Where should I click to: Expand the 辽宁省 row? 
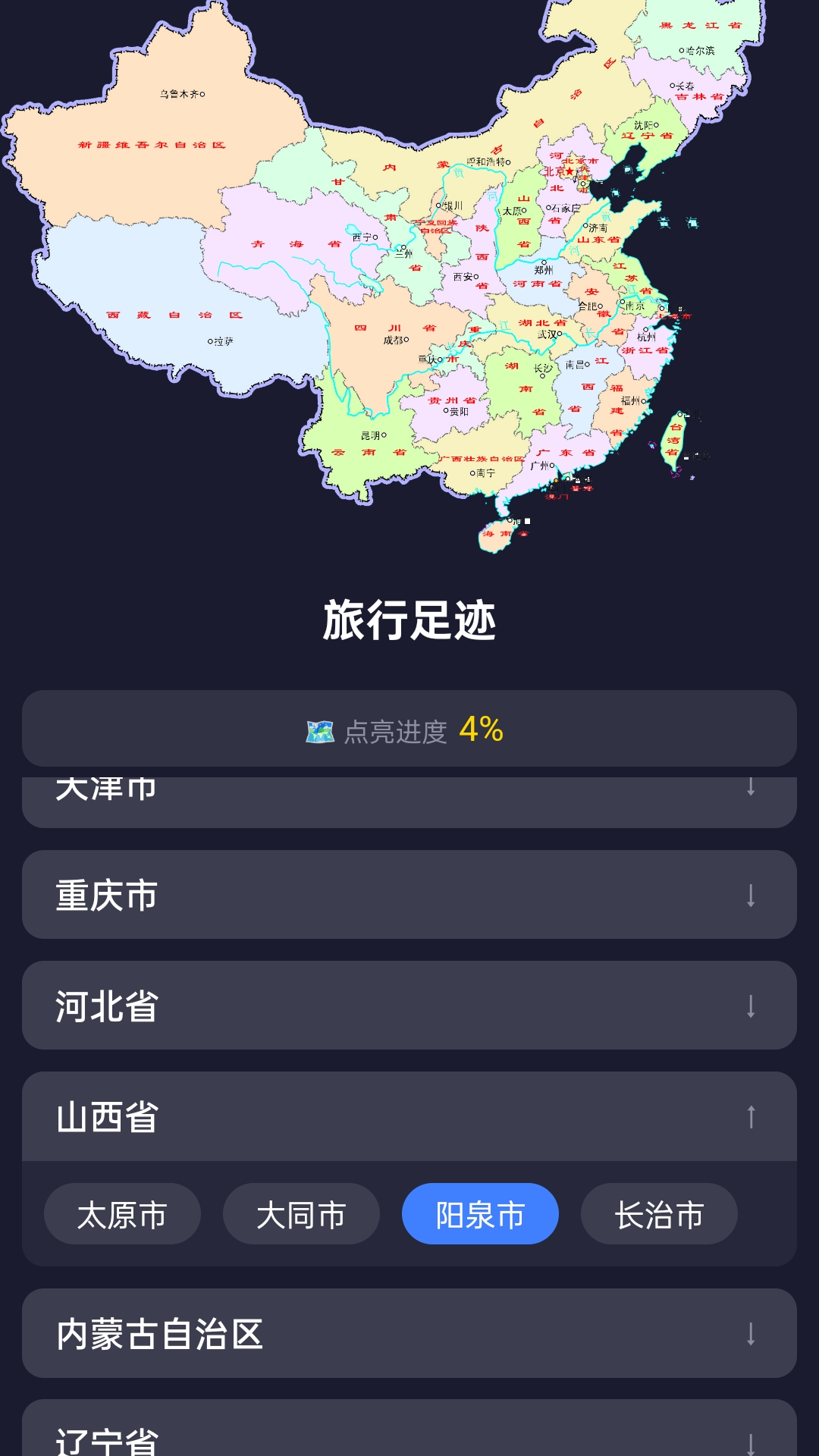point(409,1437)
